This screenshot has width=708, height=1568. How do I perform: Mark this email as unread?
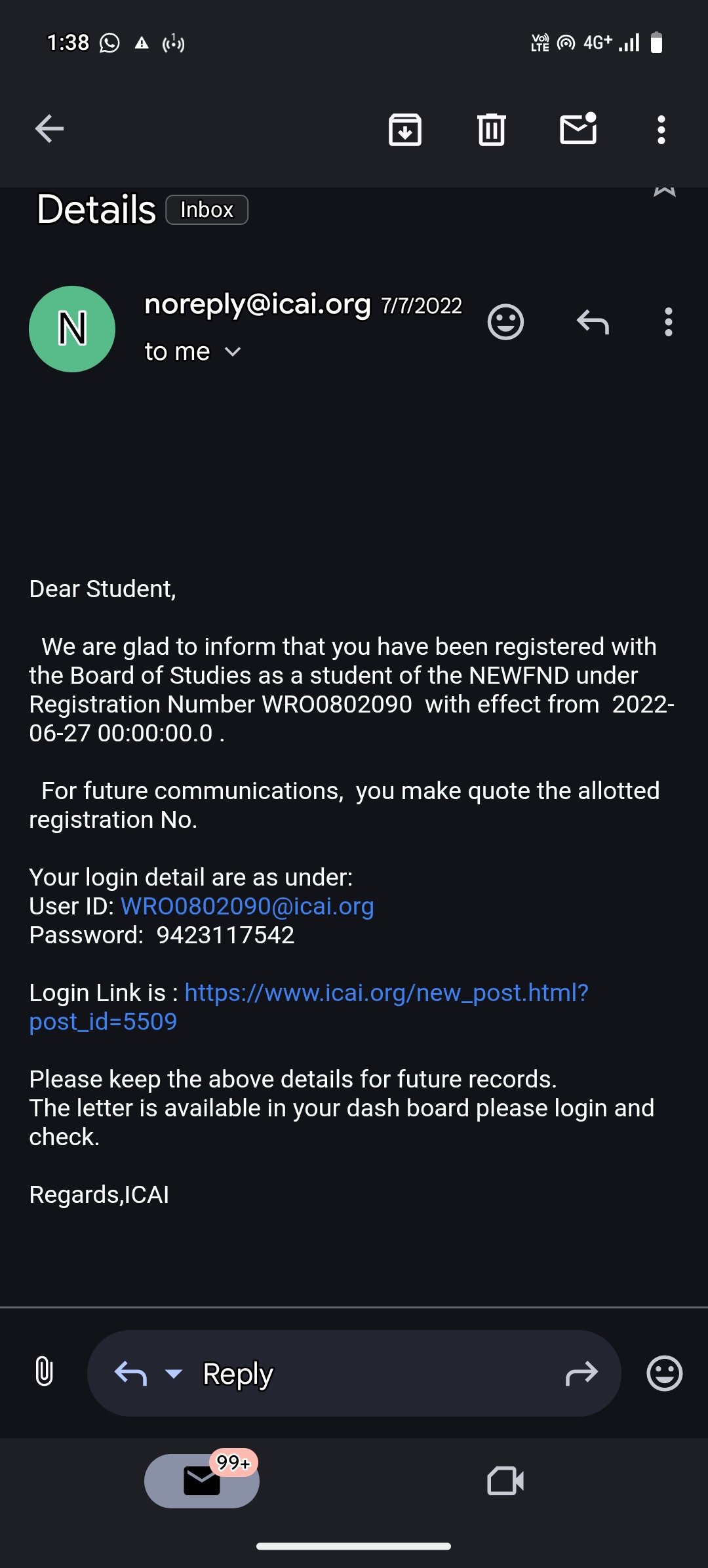578,128
